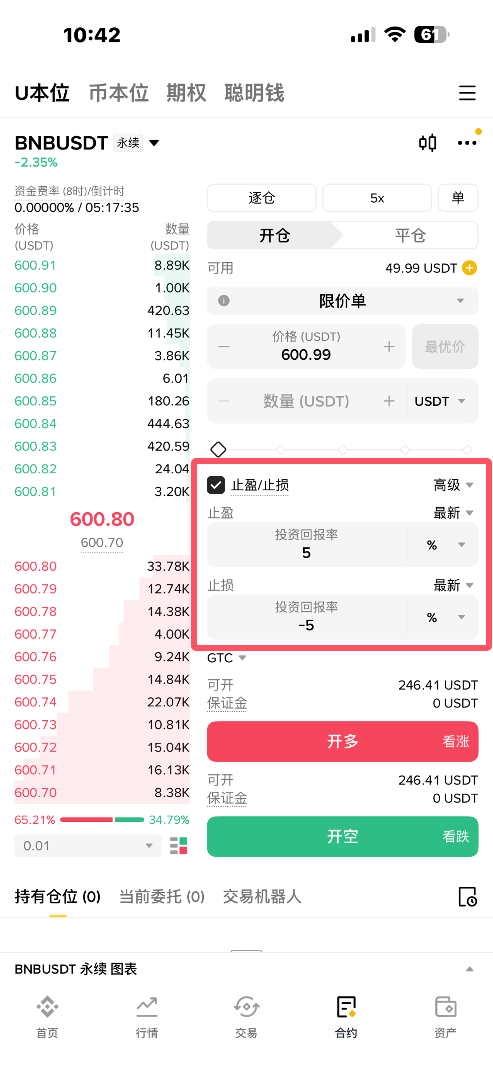Open the GTC time-in-force dropdown
Image resolution: width=493 pixels, height=1078 pixels.
(x=226, y=658)
